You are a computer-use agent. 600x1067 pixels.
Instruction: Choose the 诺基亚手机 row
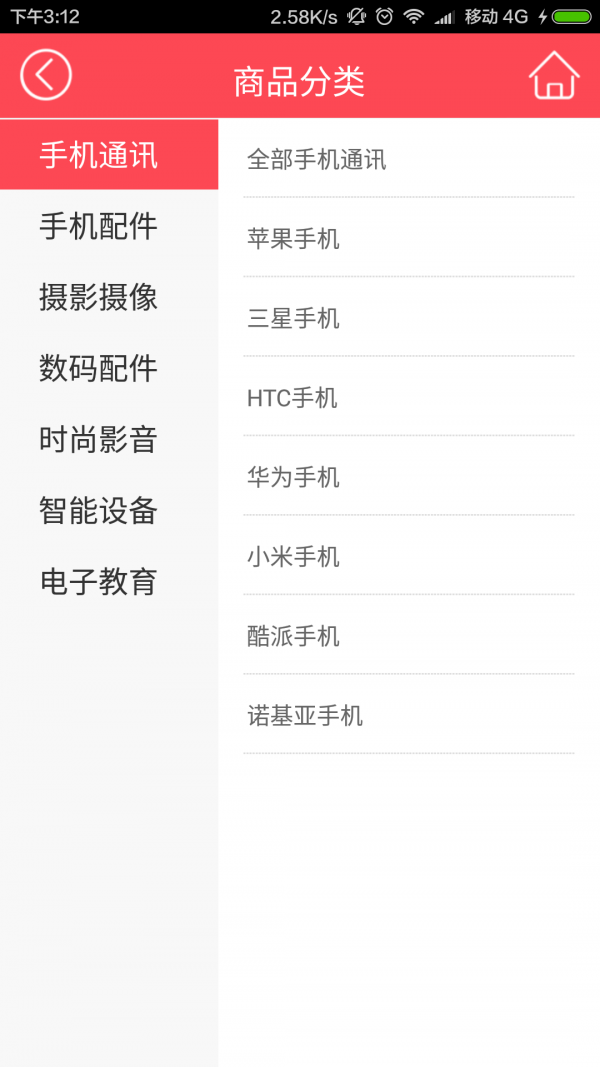click(408, 716)
